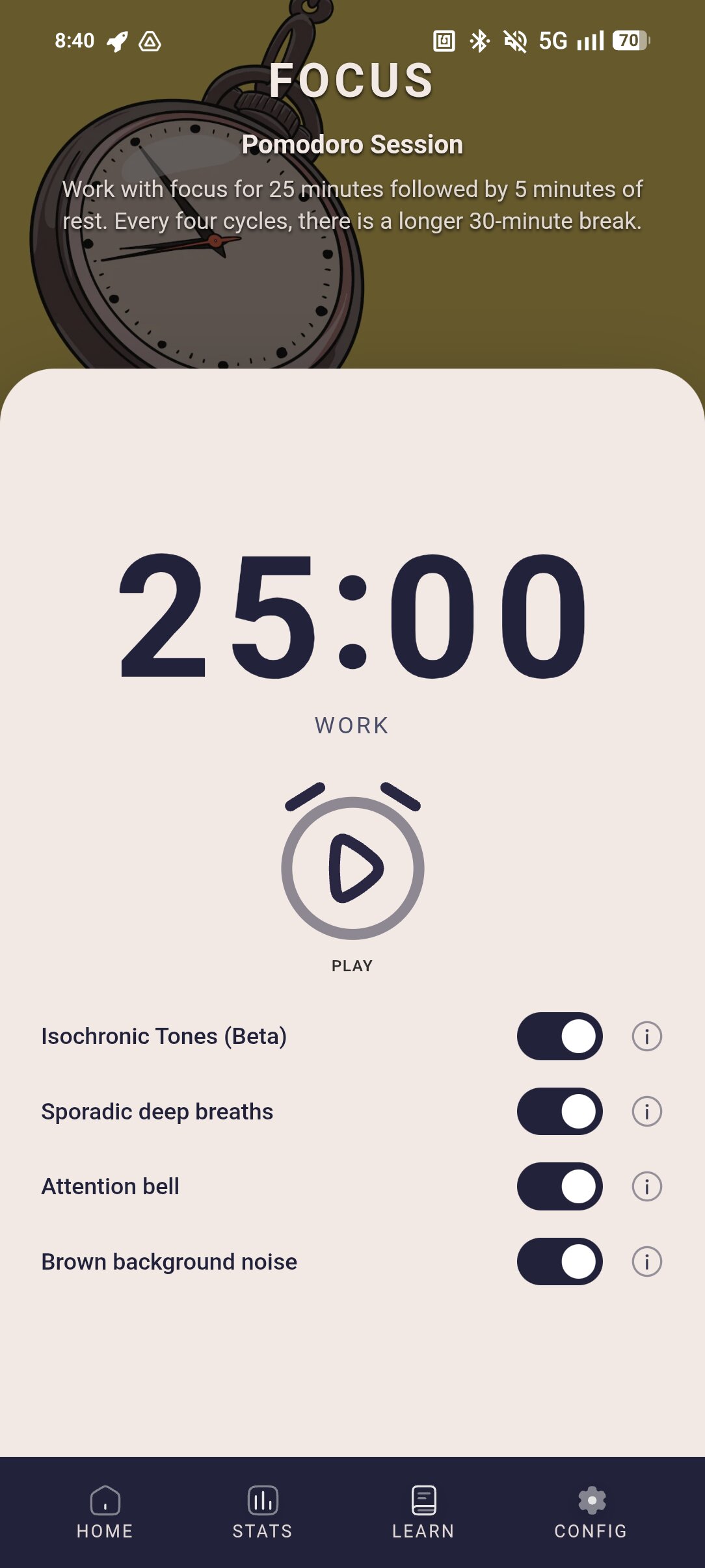Switch off Brown background noise
The image size is (705, 1568).
[560, 1262]
